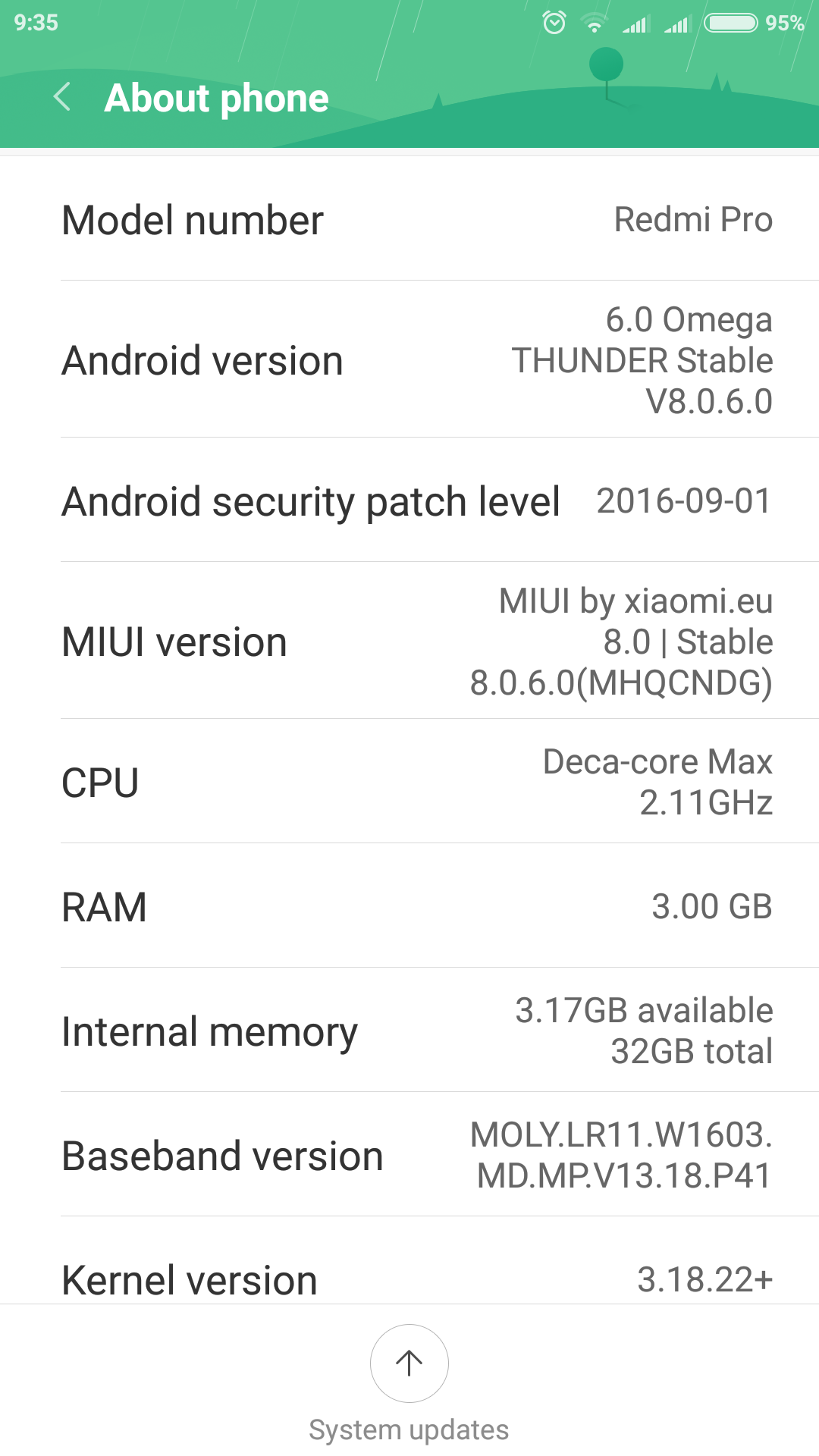Tap the Baseband version row
The width and height of the screenshot is (819, 1456).
(x=409, y=1155)
